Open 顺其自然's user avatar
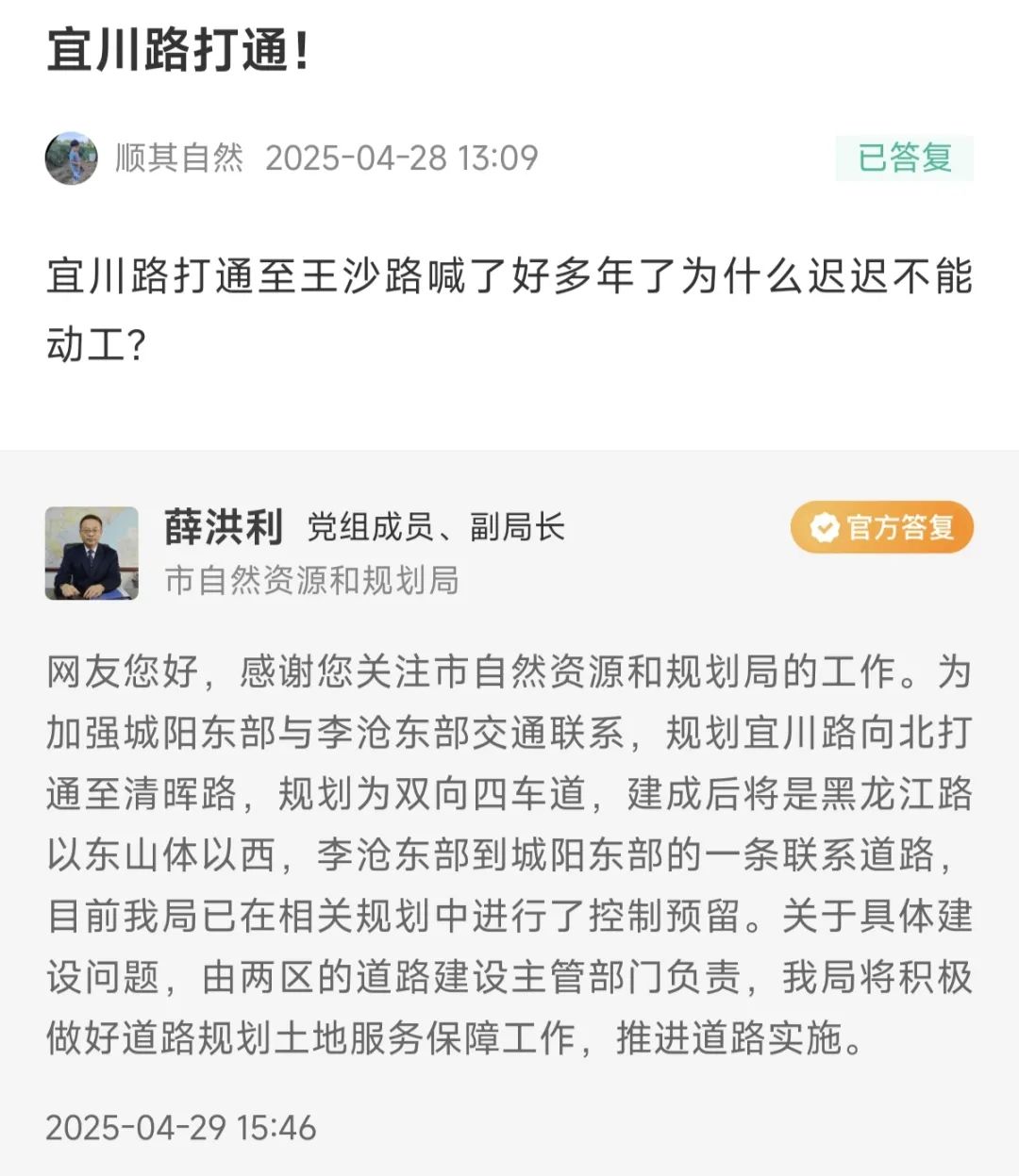This screenshot has height=1176, width=1019. click(71, 158)
